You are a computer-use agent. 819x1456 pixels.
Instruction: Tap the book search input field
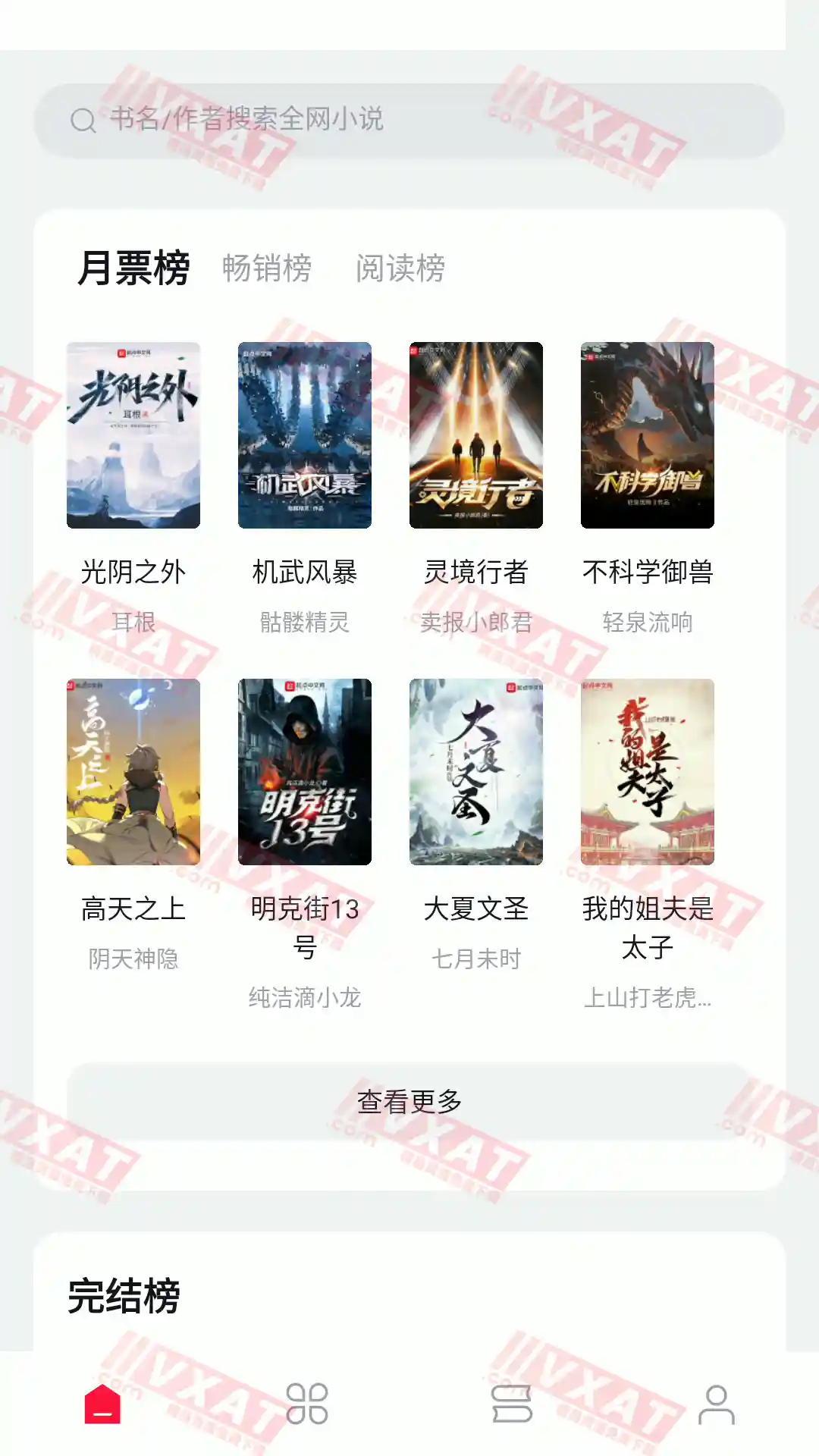click(x=379, y=120)
